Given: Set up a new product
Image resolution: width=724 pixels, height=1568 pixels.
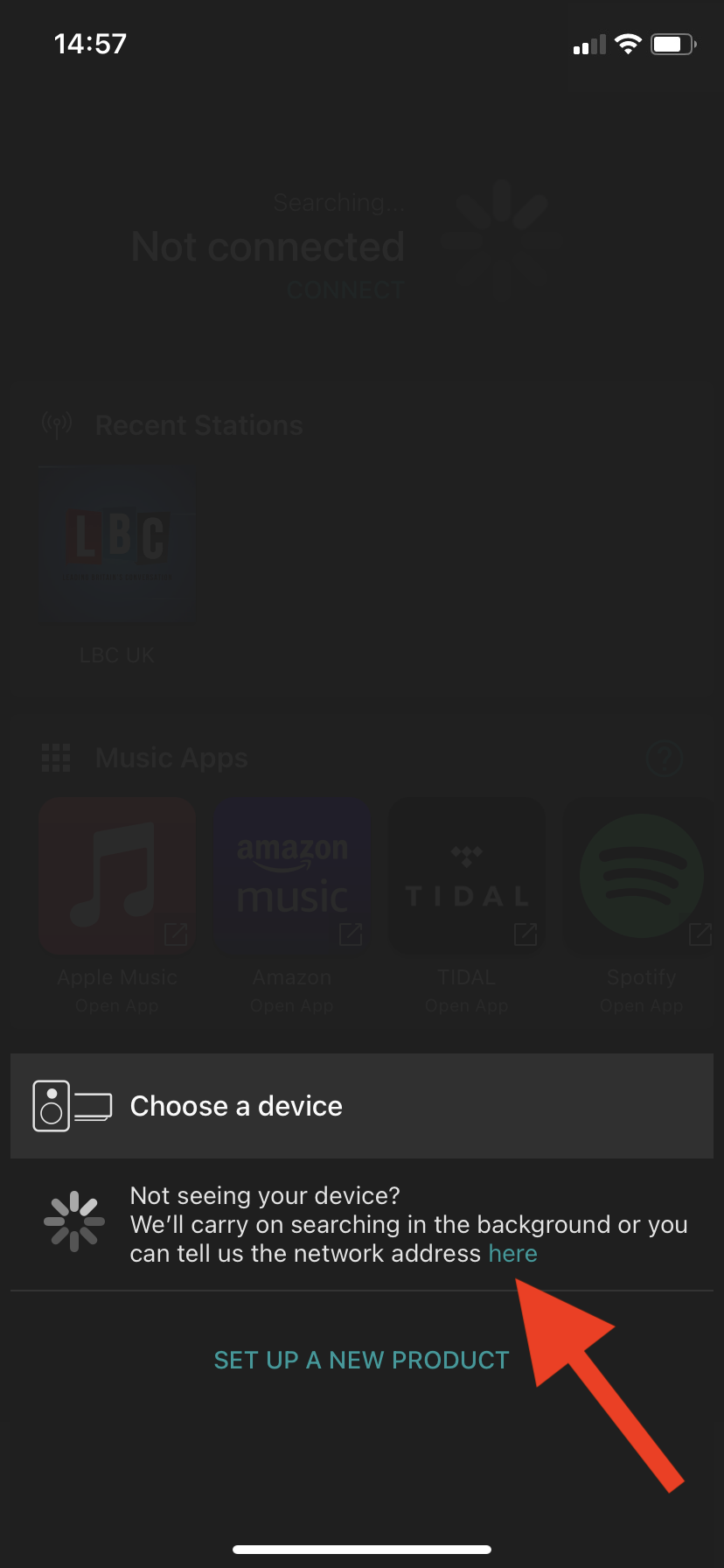Looking at the screenshot, I should (x=361, y=1360).
